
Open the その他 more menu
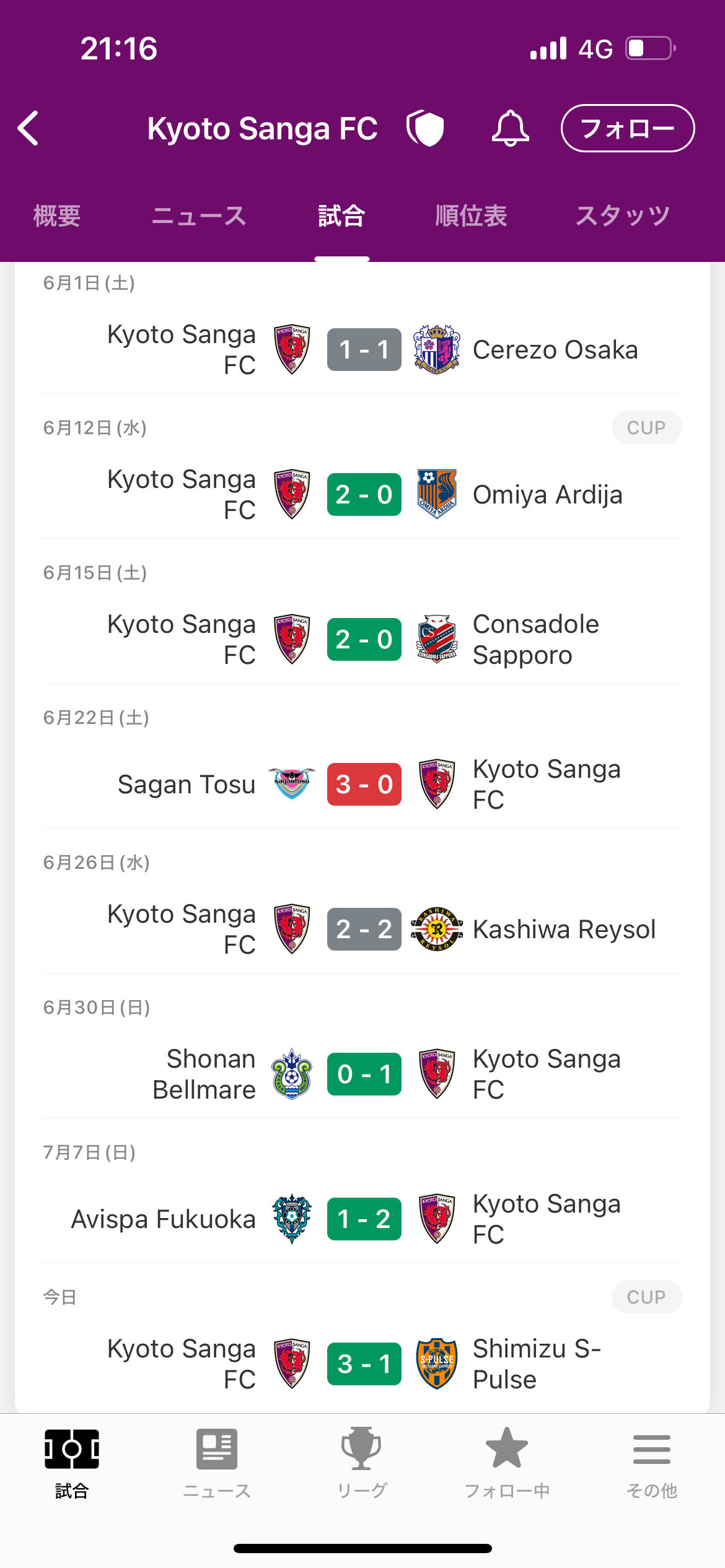[x=652, y=1464]
